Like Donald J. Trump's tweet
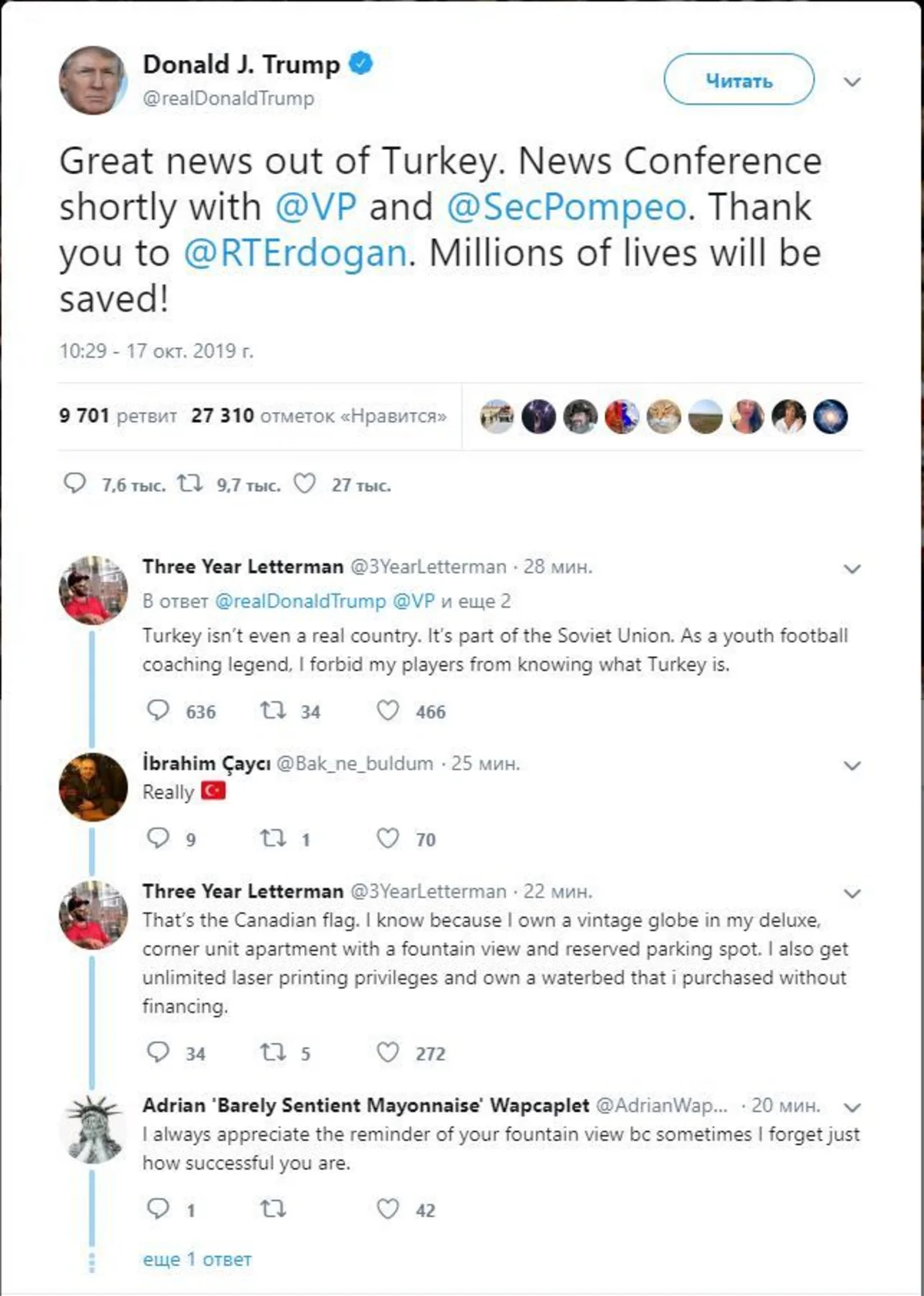Image resolution: width=924 pixels, height=1296 pixels. [x=305, y=484]
